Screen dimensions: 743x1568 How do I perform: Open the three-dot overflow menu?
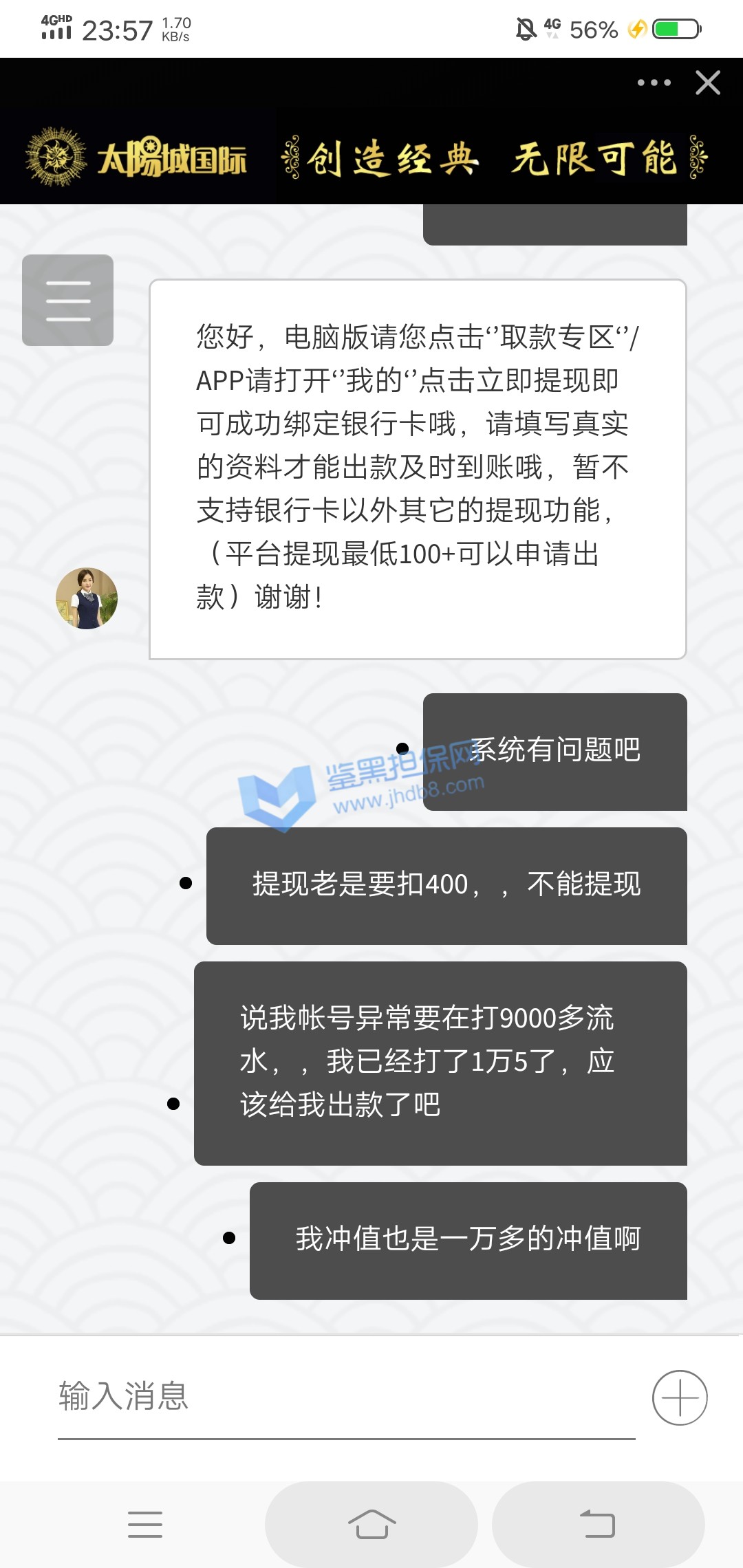click(654, 83)
